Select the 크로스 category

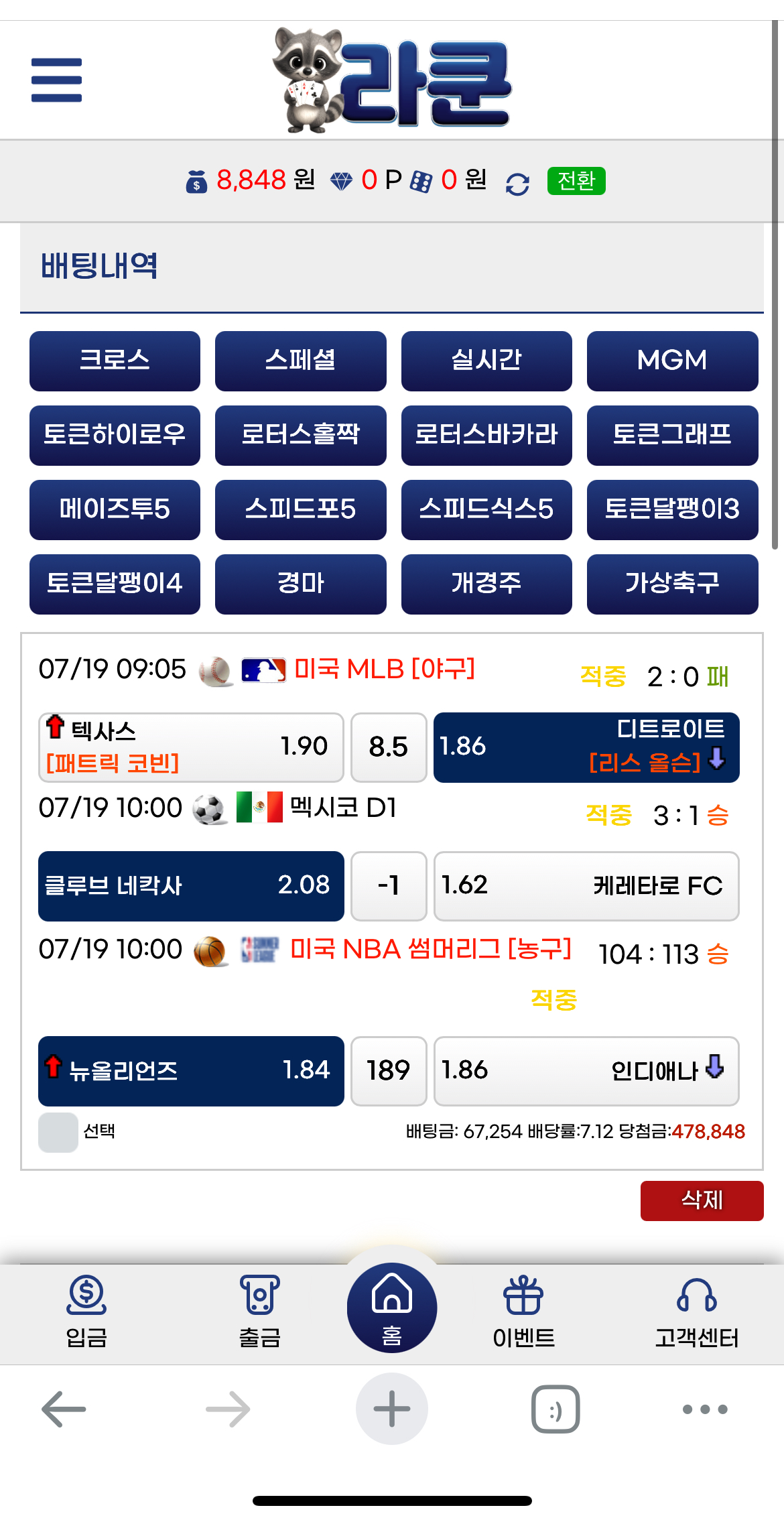coord(115,361)
